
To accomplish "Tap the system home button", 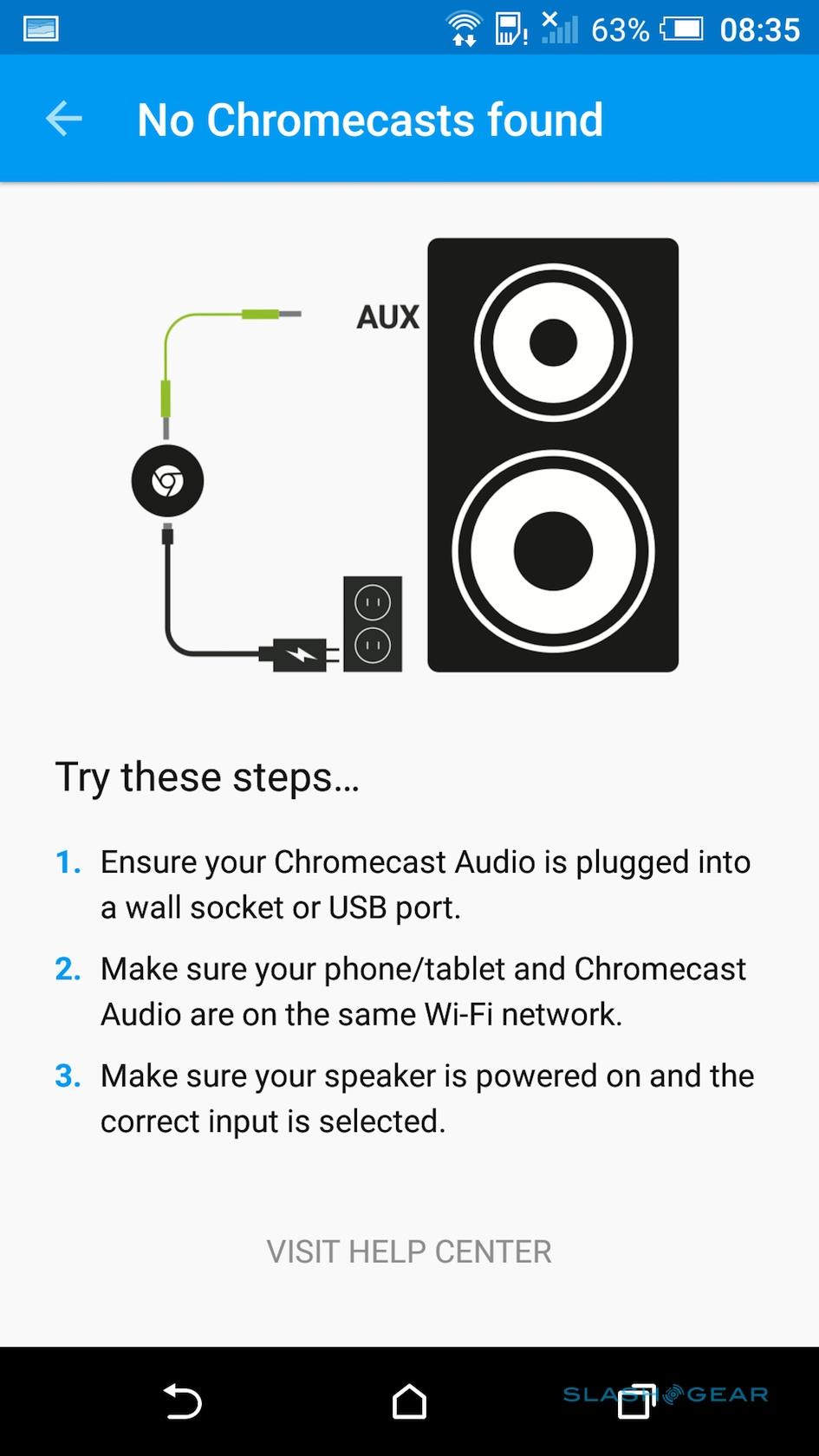I will 409,1401.
